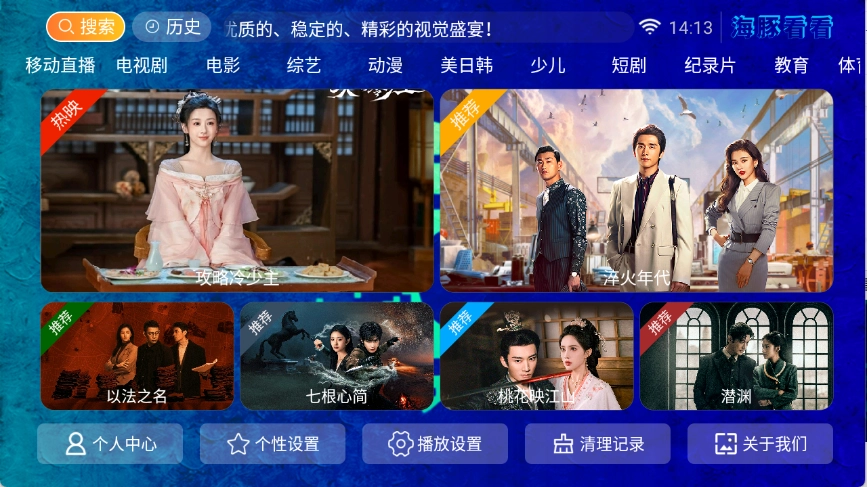Select the 电视剧 category tab

(141, 66)
